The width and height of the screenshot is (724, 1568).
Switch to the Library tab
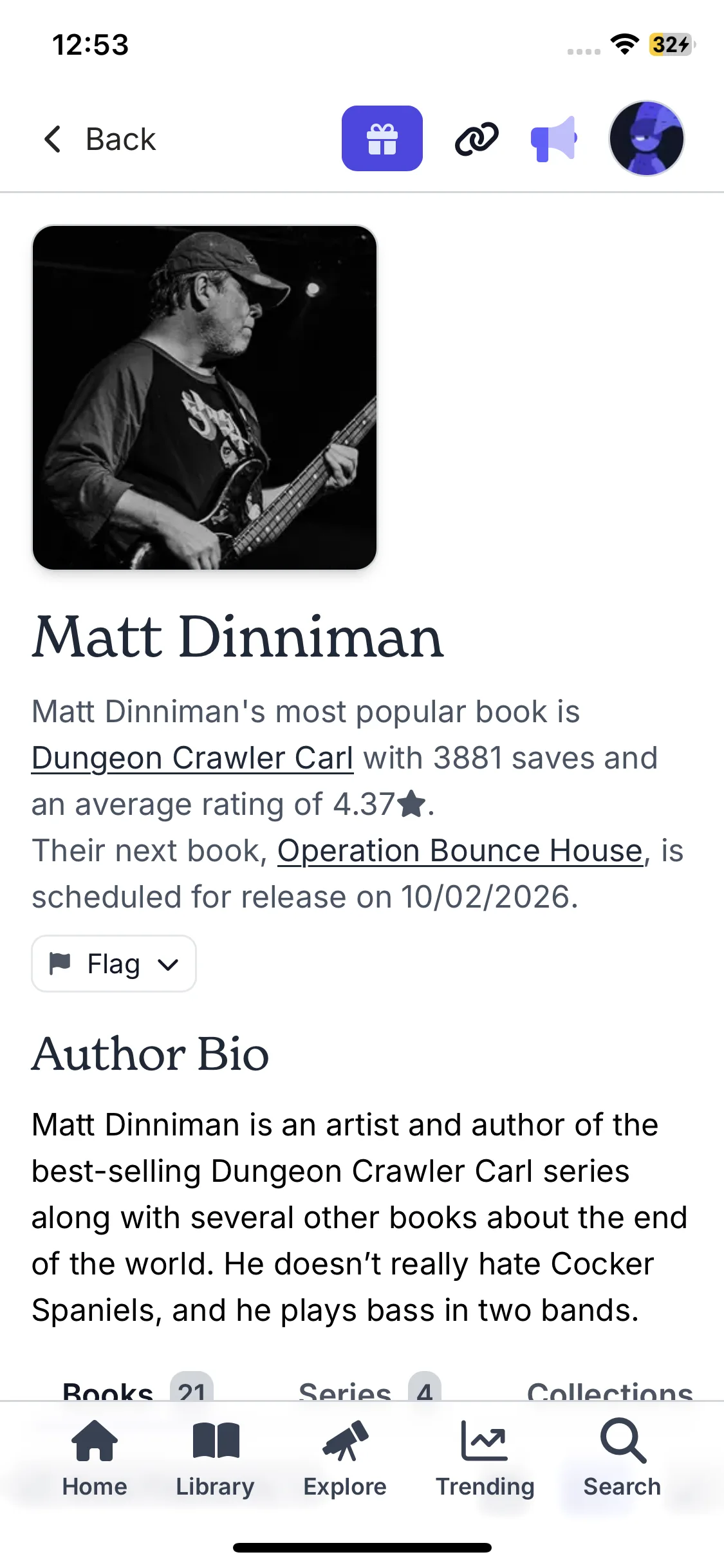pyautogui.click(x=216, y=1459)
